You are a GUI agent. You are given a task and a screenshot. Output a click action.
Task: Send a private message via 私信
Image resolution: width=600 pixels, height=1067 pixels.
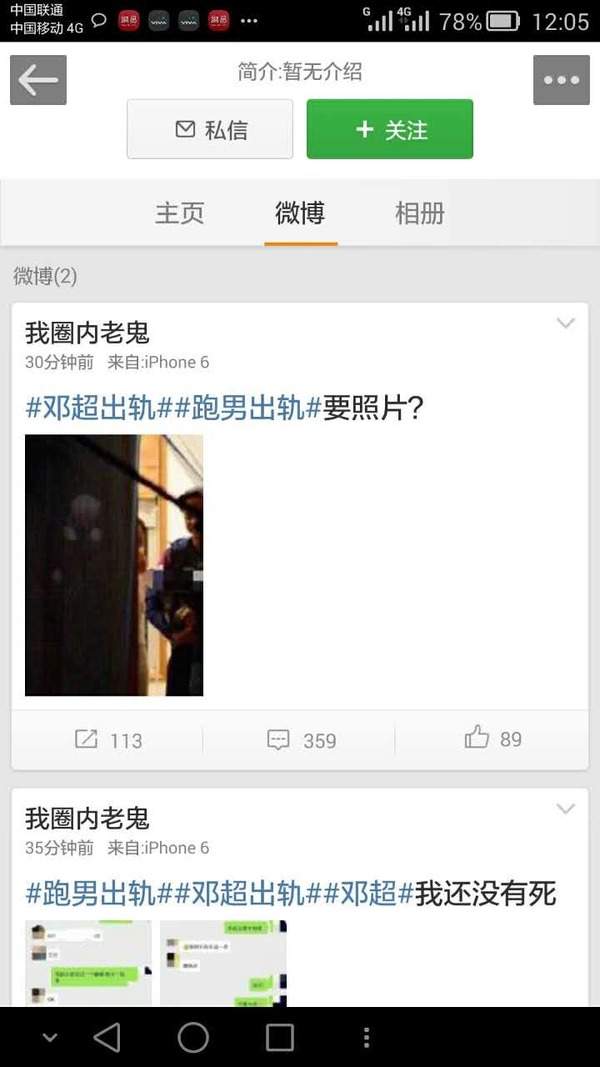[210, 129]
